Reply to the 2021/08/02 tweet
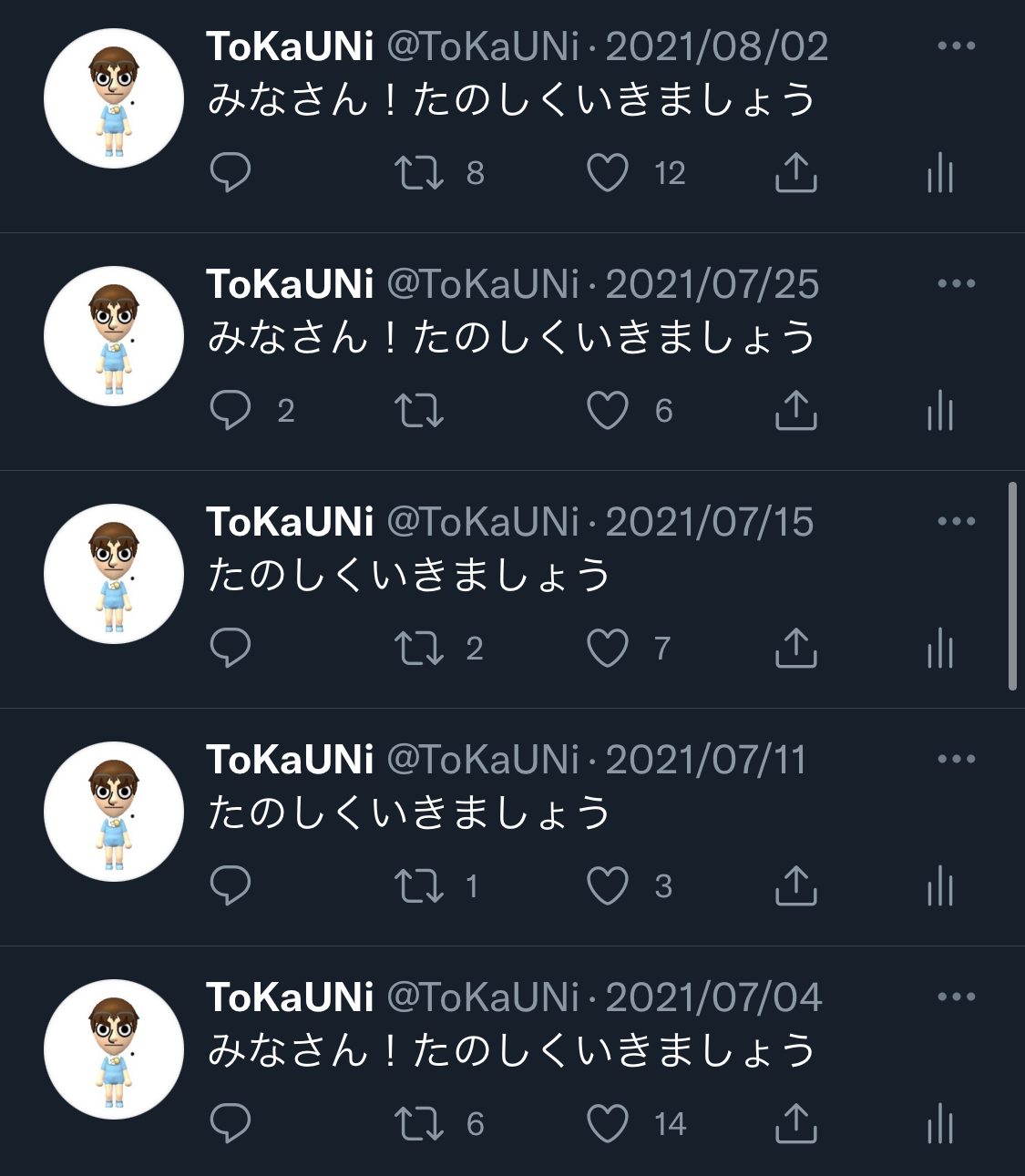This screenshot has height=1176, width=1025. (x=231, y=172)
